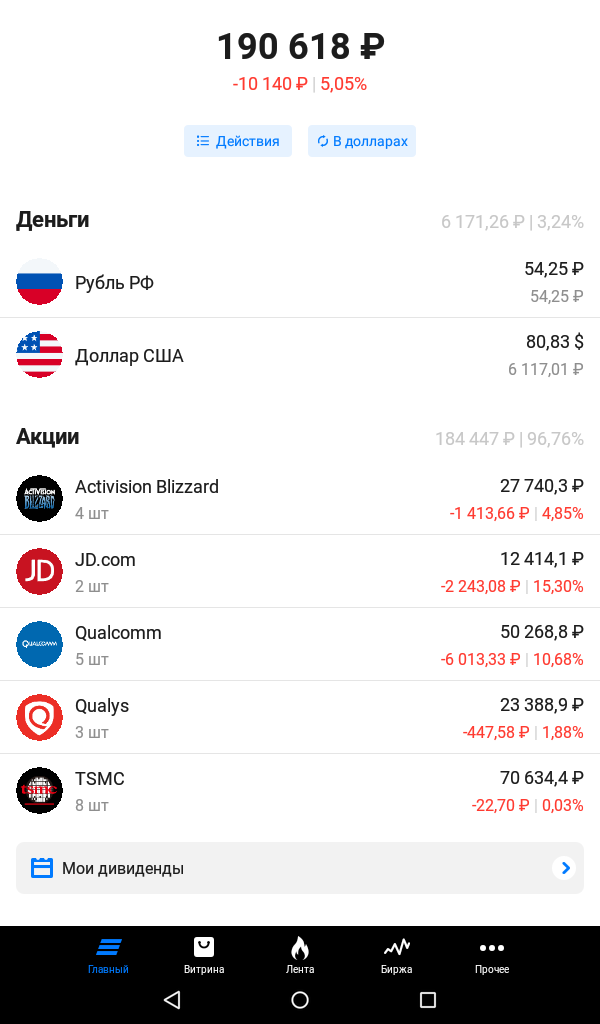Viewport: 600px width, 1024px height.
Task: Switch to the Главный tab
Action: click(x=108, y=956)
